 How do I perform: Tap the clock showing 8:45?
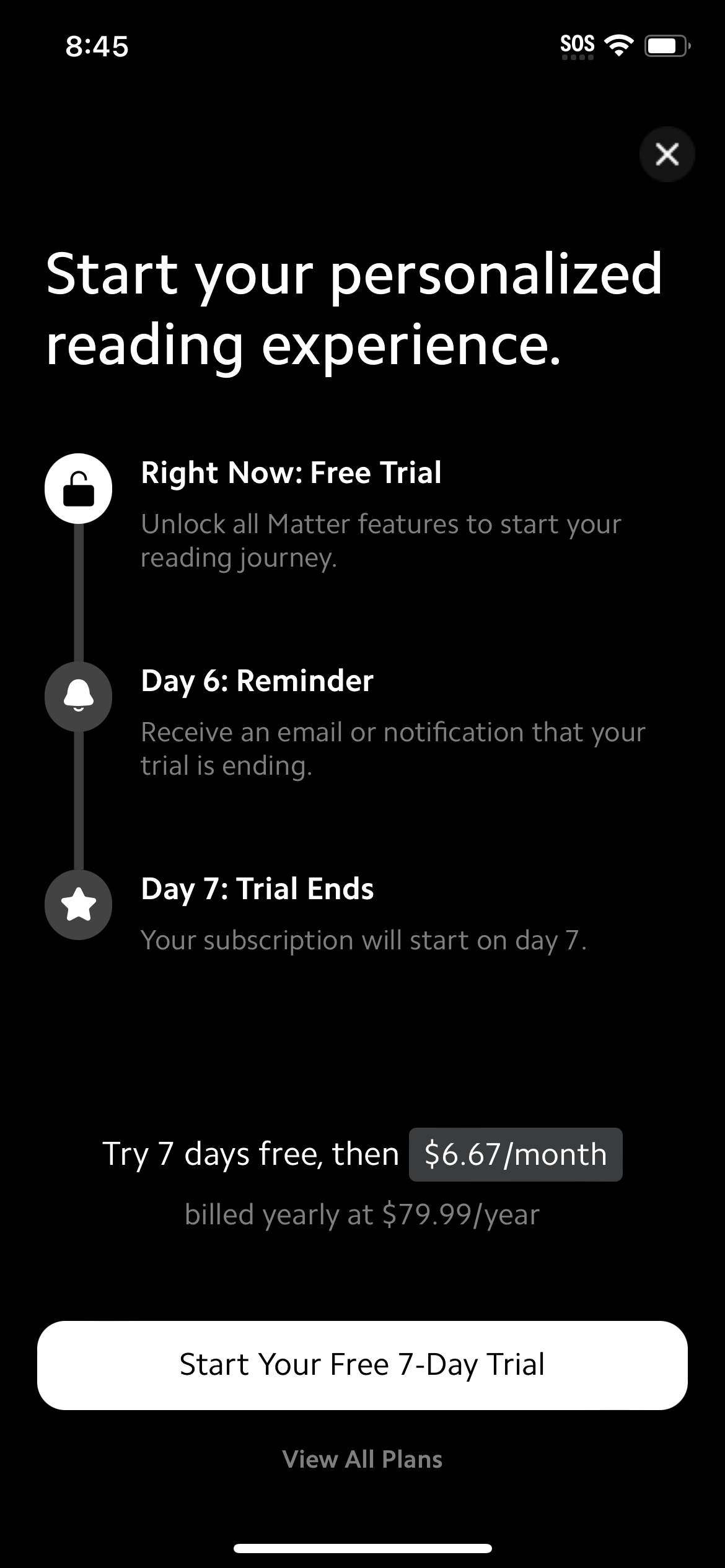click(x=97, y=46)
